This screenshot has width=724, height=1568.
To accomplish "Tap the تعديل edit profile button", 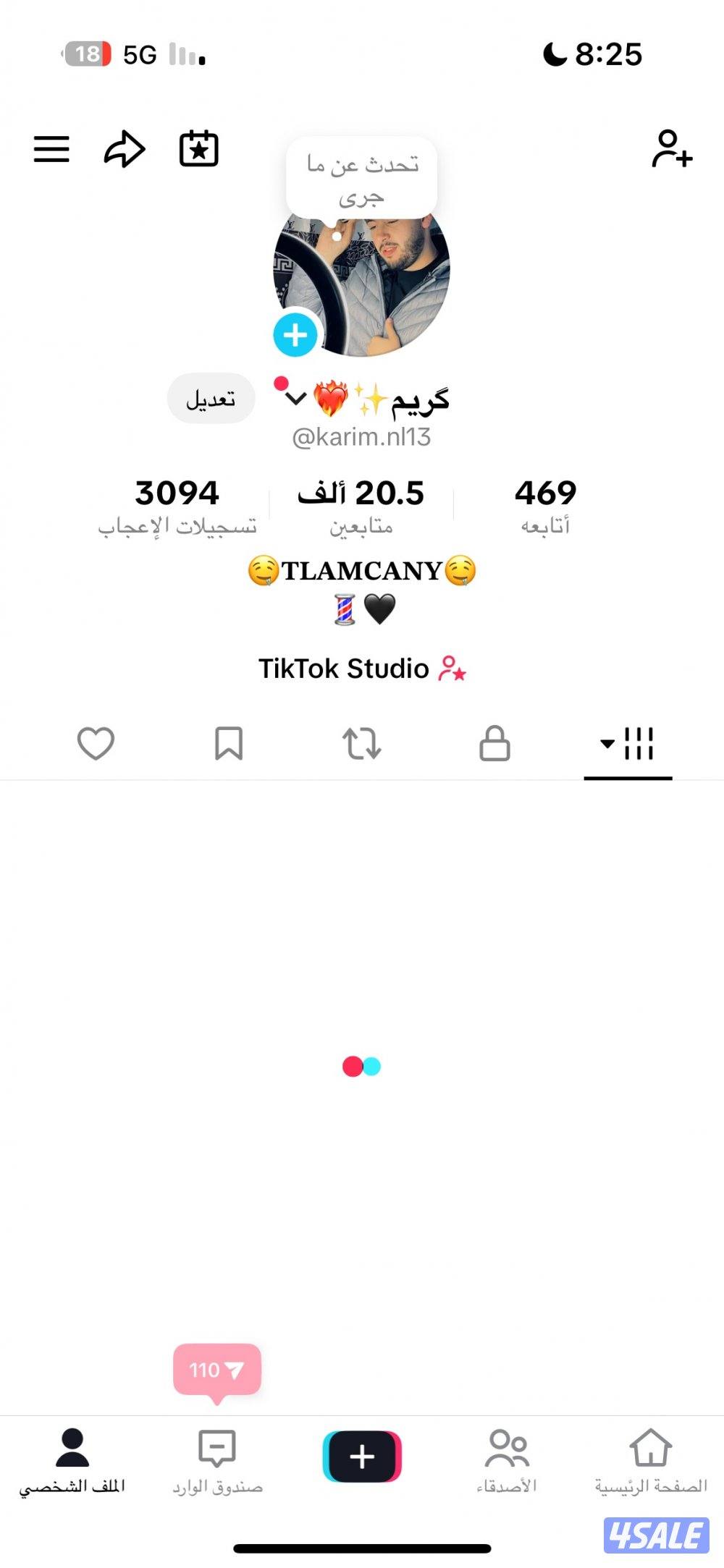I will (x=211, y=398).
